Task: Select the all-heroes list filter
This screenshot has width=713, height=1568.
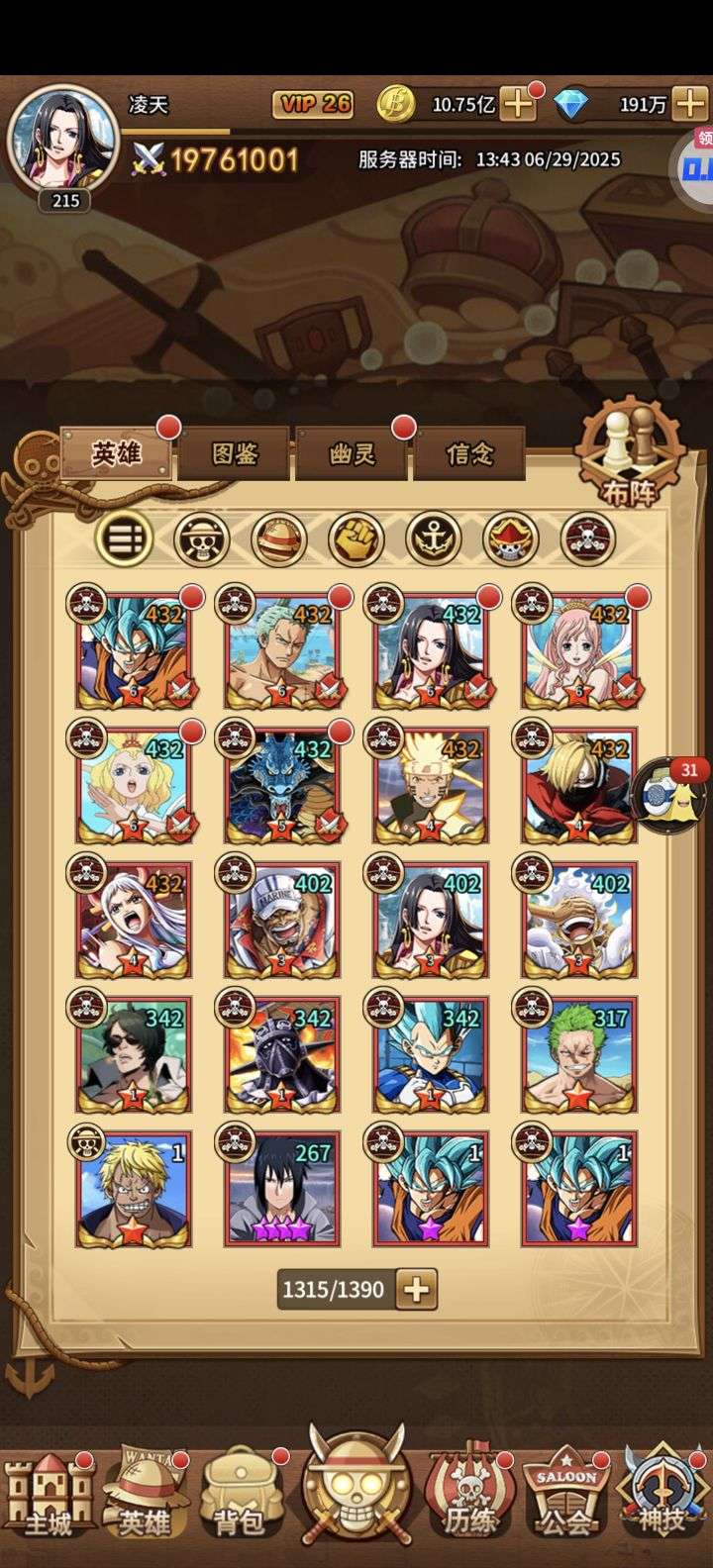Action: 124,539
